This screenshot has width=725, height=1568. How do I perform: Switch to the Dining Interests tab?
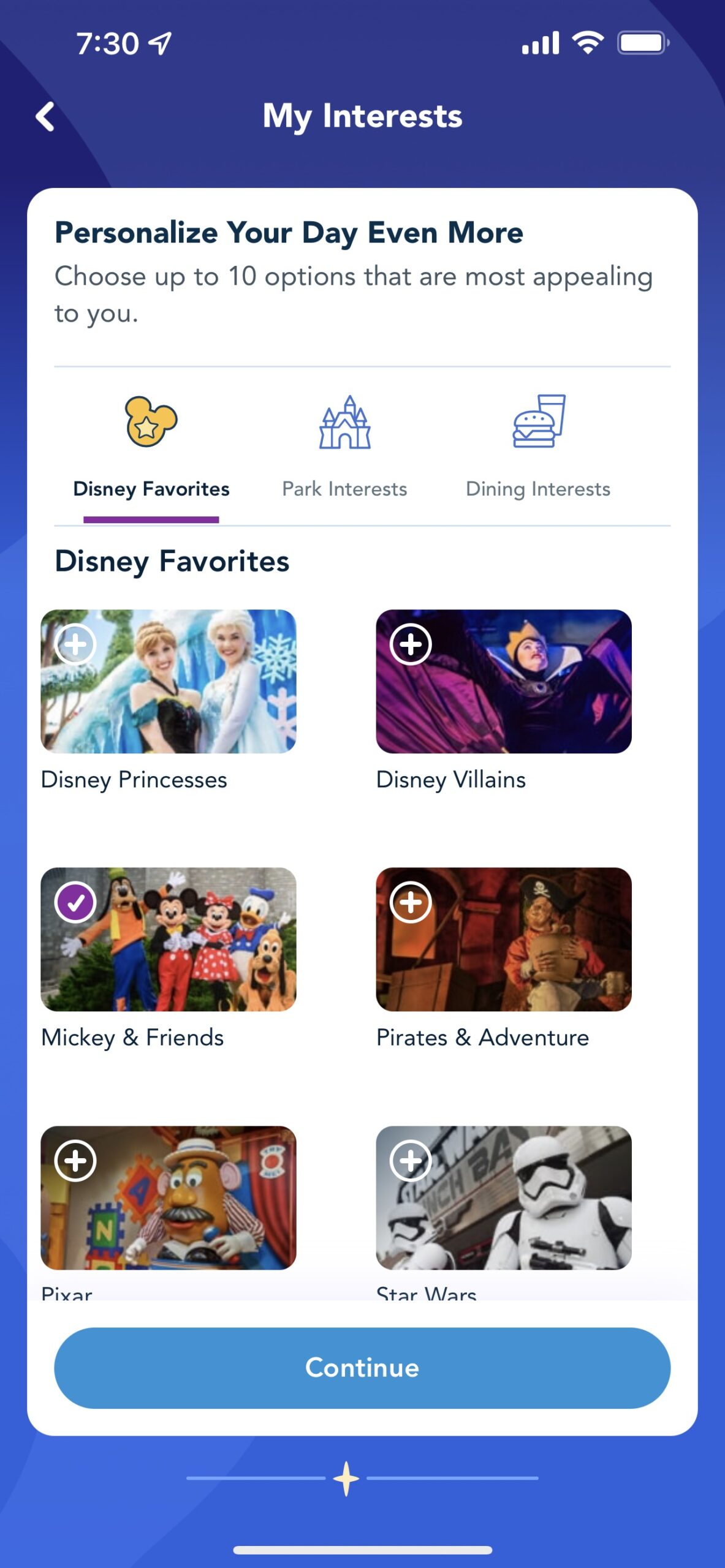538,488
